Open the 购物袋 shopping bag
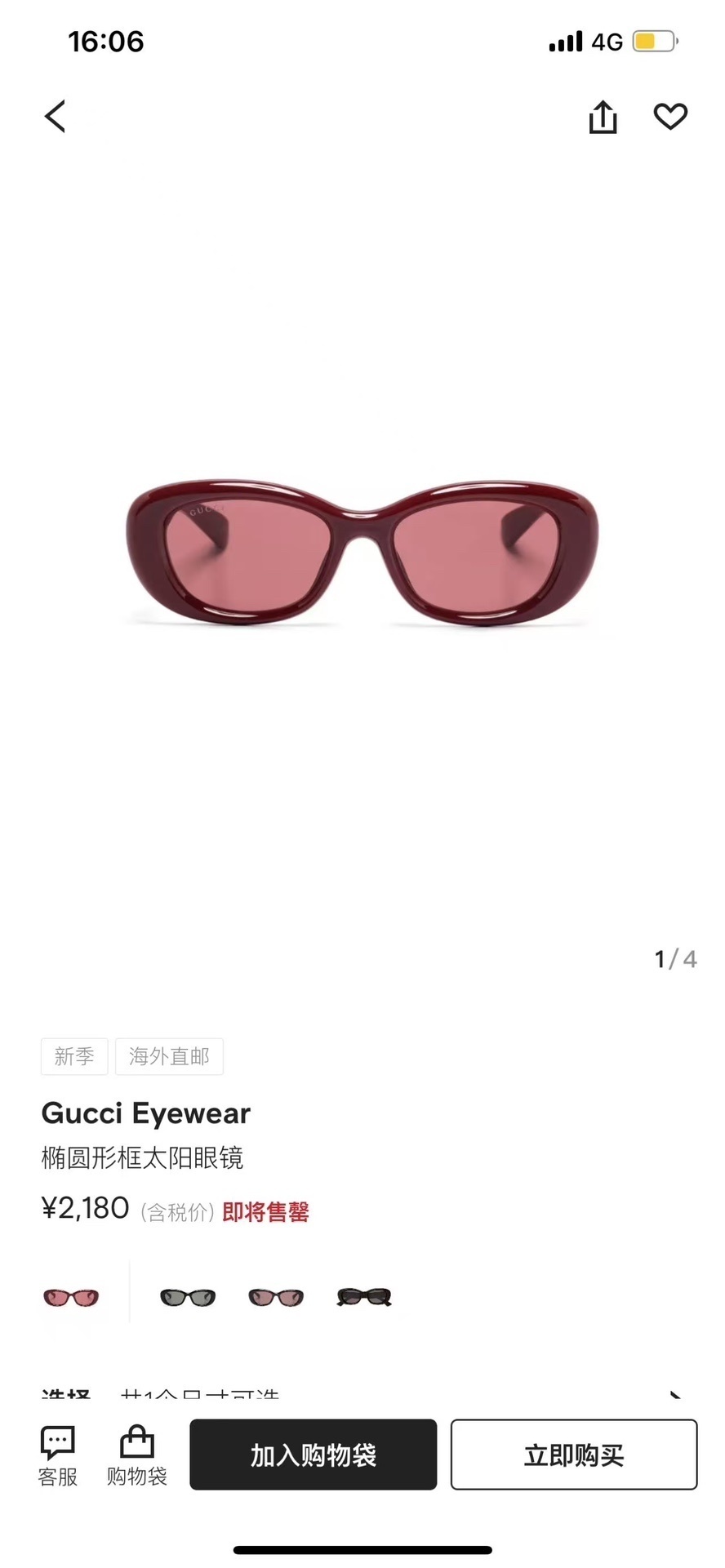This screenshot has width=725, height=1568. click(x=137, y=1455)
